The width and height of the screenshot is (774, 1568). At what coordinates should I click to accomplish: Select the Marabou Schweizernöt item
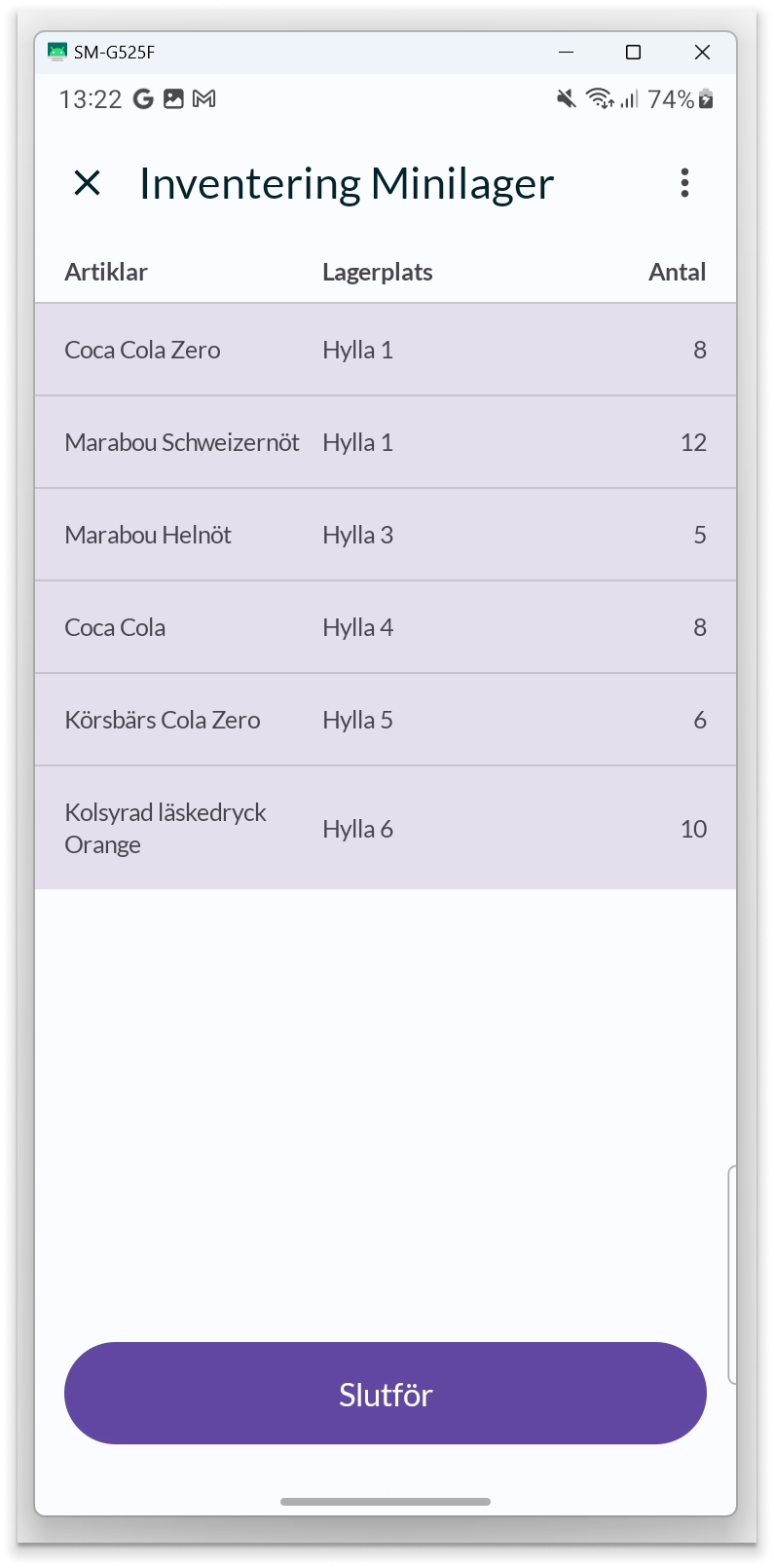(386, 442)
